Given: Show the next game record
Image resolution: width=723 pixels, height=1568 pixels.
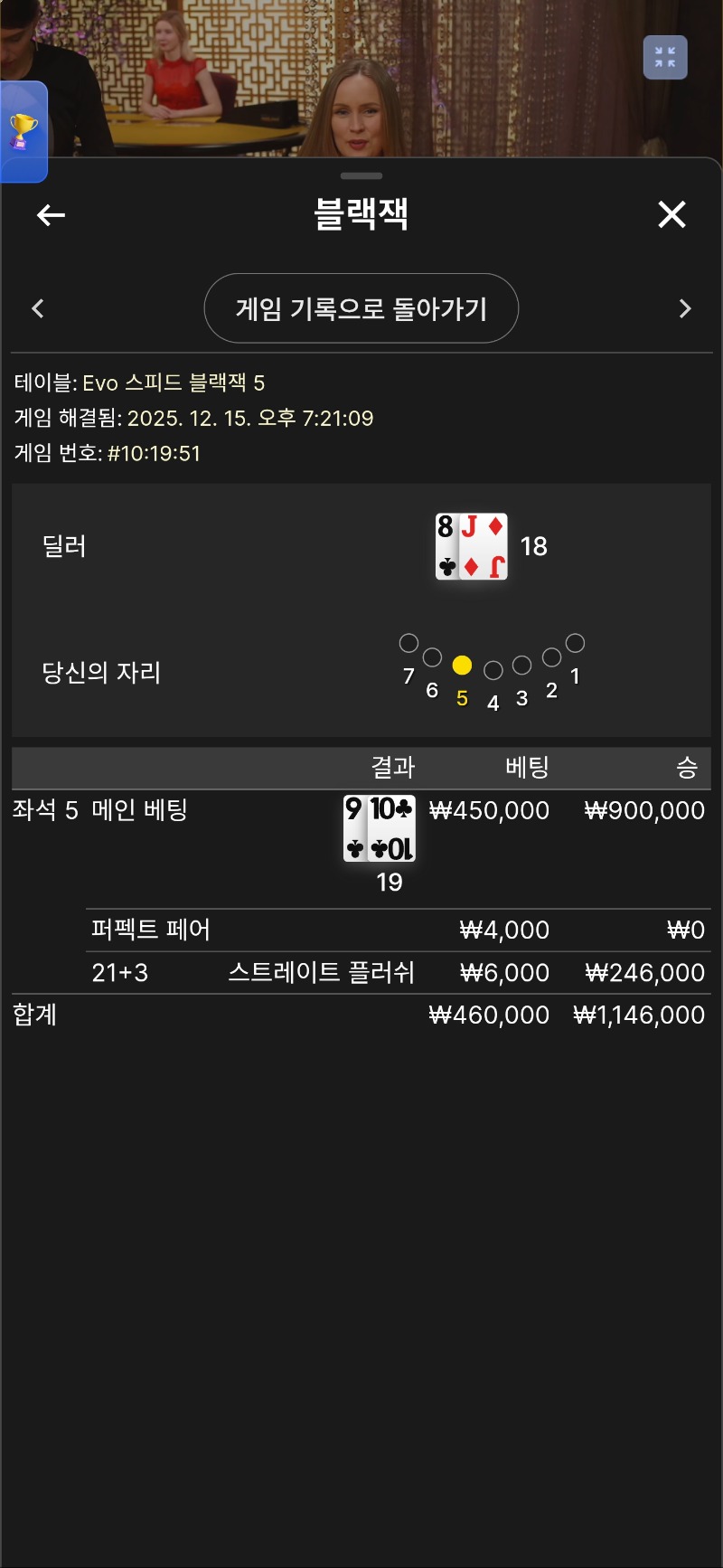Looking at the screenshot, I should coord(684,308).
